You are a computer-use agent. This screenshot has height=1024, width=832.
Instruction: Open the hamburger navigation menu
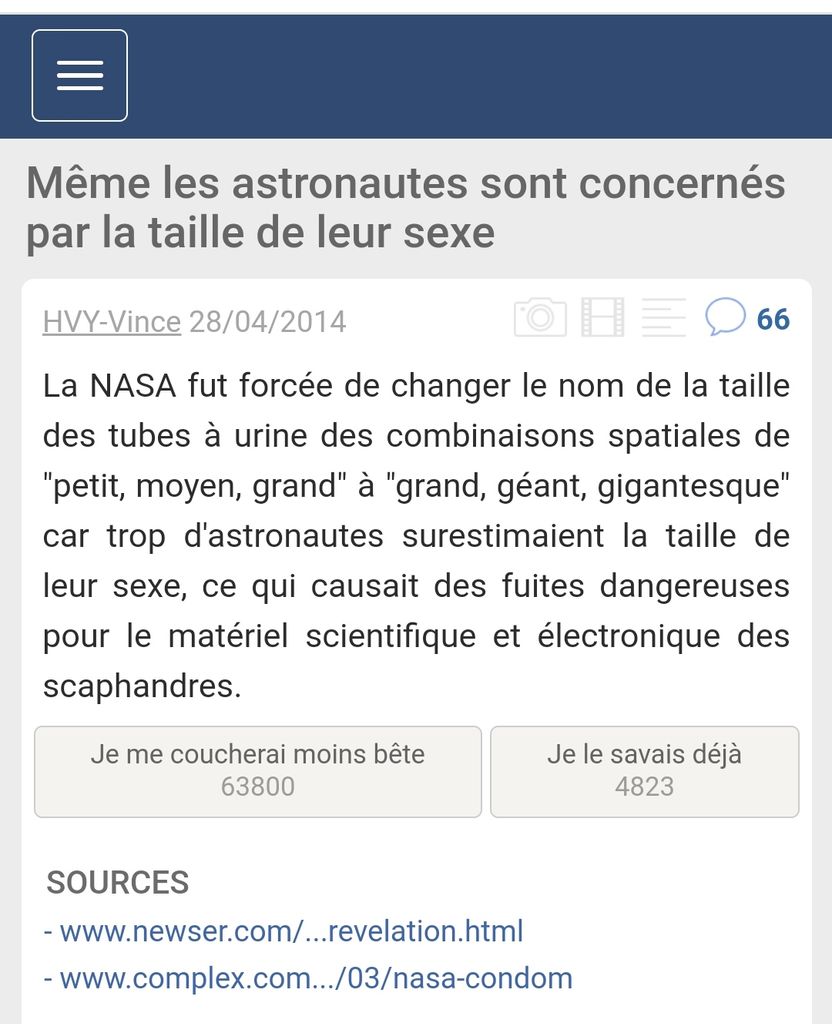click(80, 76)
